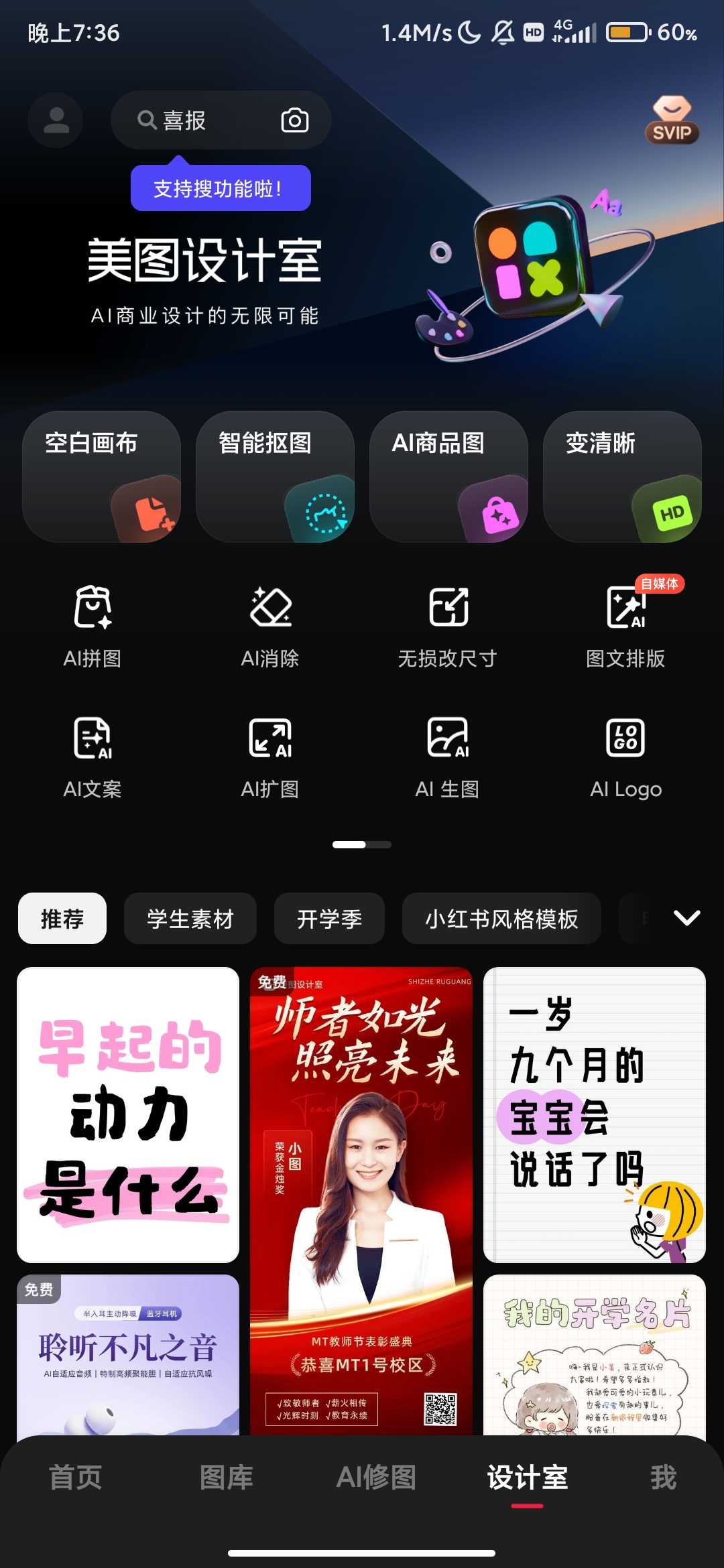
Task: Switch to the AI修图 tab
Action: pos(377,1478)
